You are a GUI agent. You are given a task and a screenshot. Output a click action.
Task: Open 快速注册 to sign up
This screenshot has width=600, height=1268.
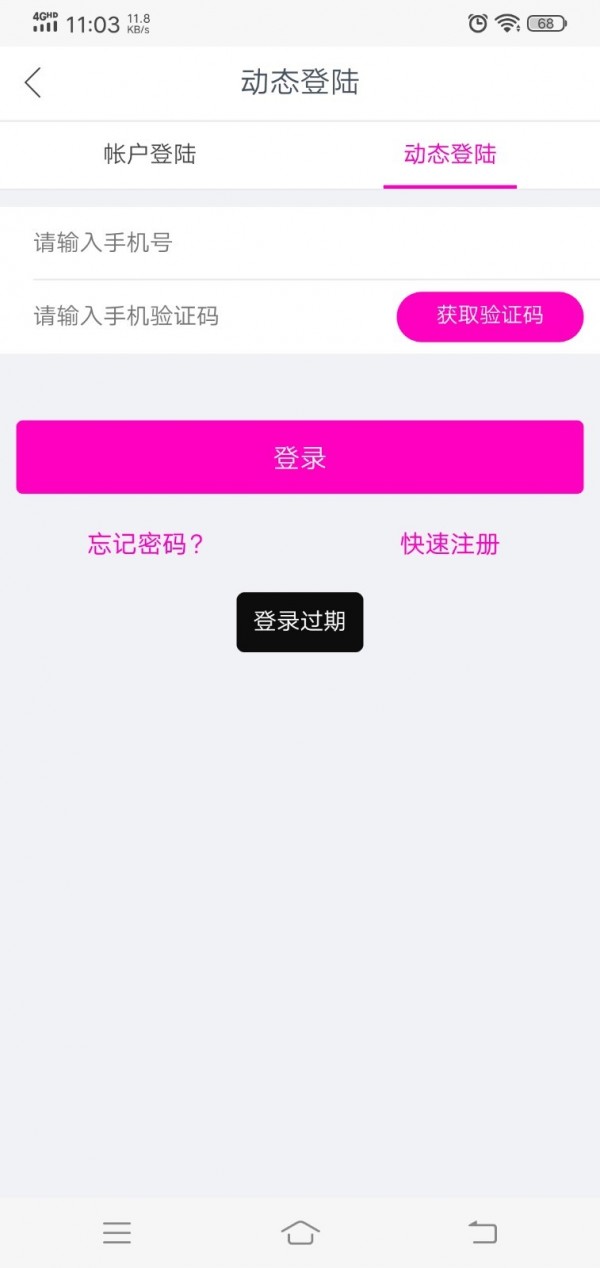click(450, 544)
